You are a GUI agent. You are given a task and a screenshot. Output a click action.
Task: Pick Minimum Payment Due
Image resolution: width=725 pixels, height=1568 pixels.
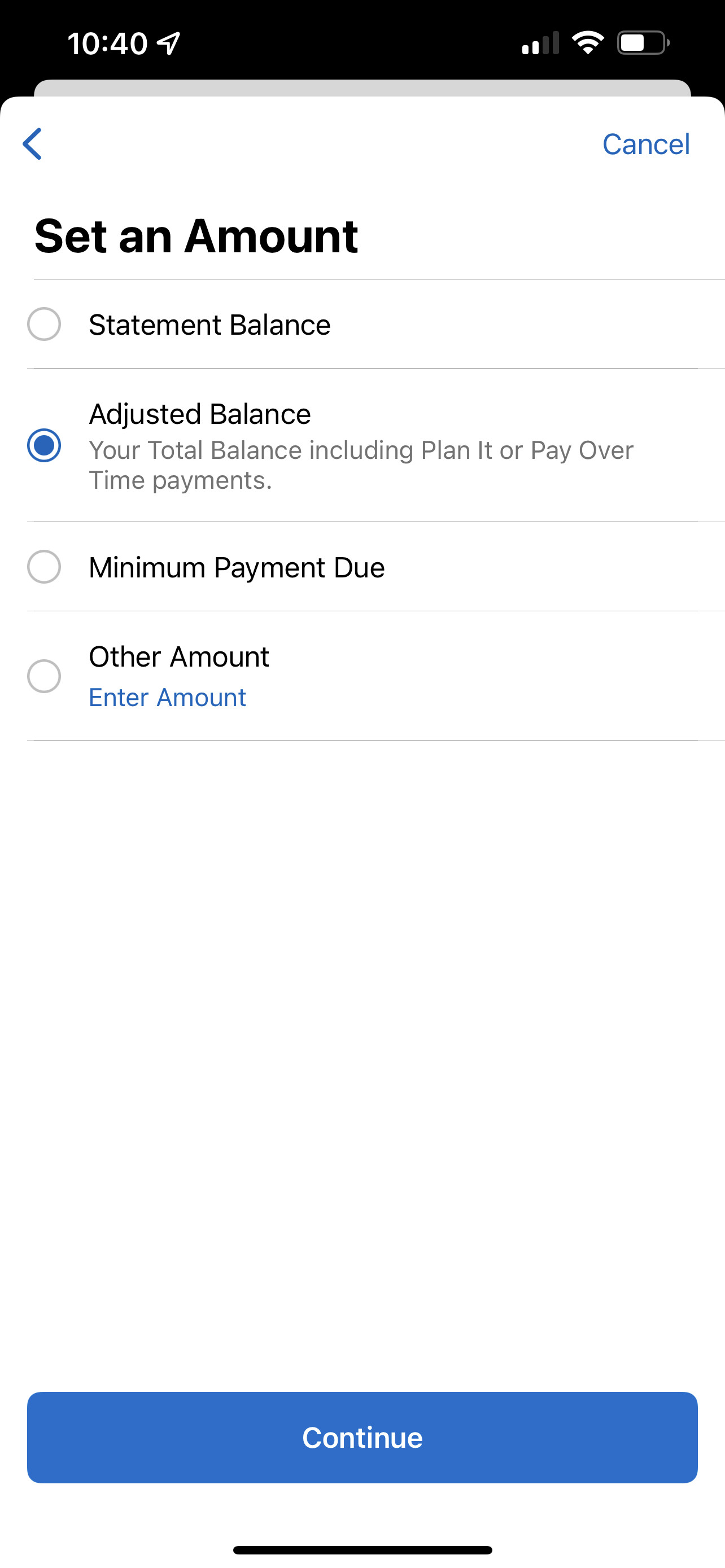pos(362,567)
